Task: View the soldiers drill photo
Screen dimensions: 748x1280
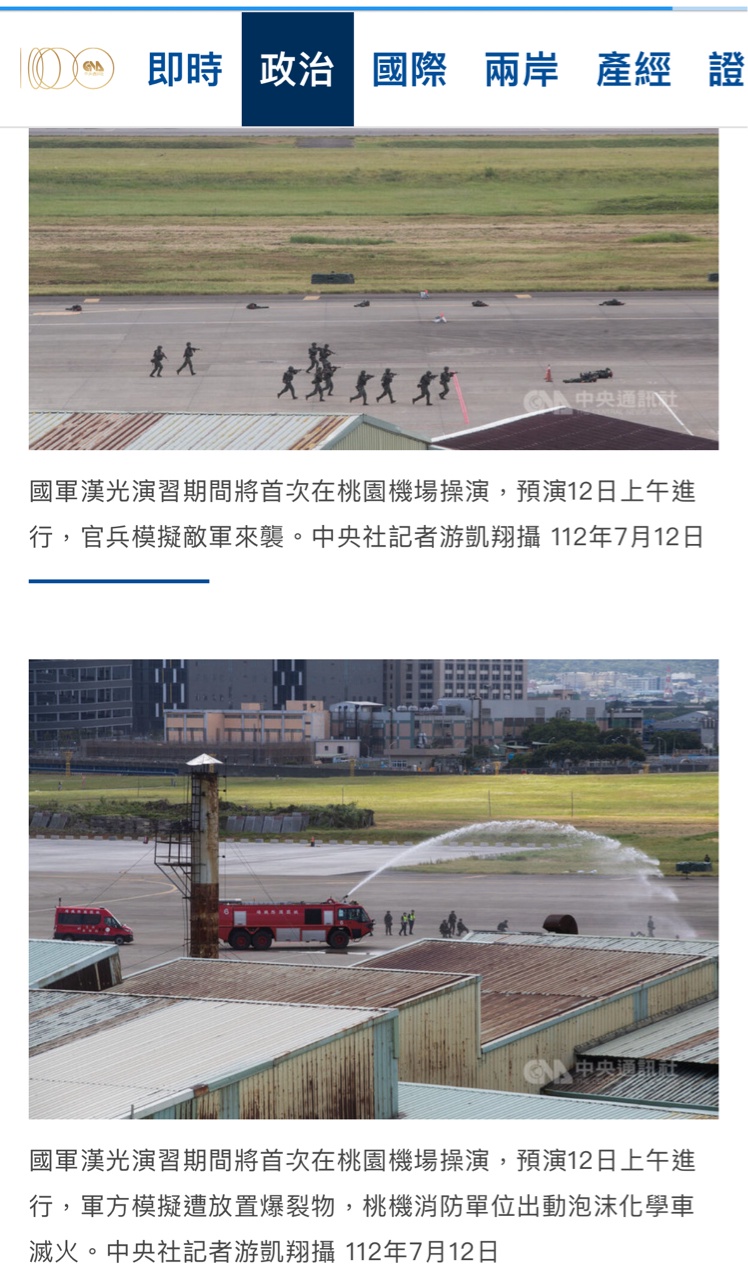Action: point(373,290)
